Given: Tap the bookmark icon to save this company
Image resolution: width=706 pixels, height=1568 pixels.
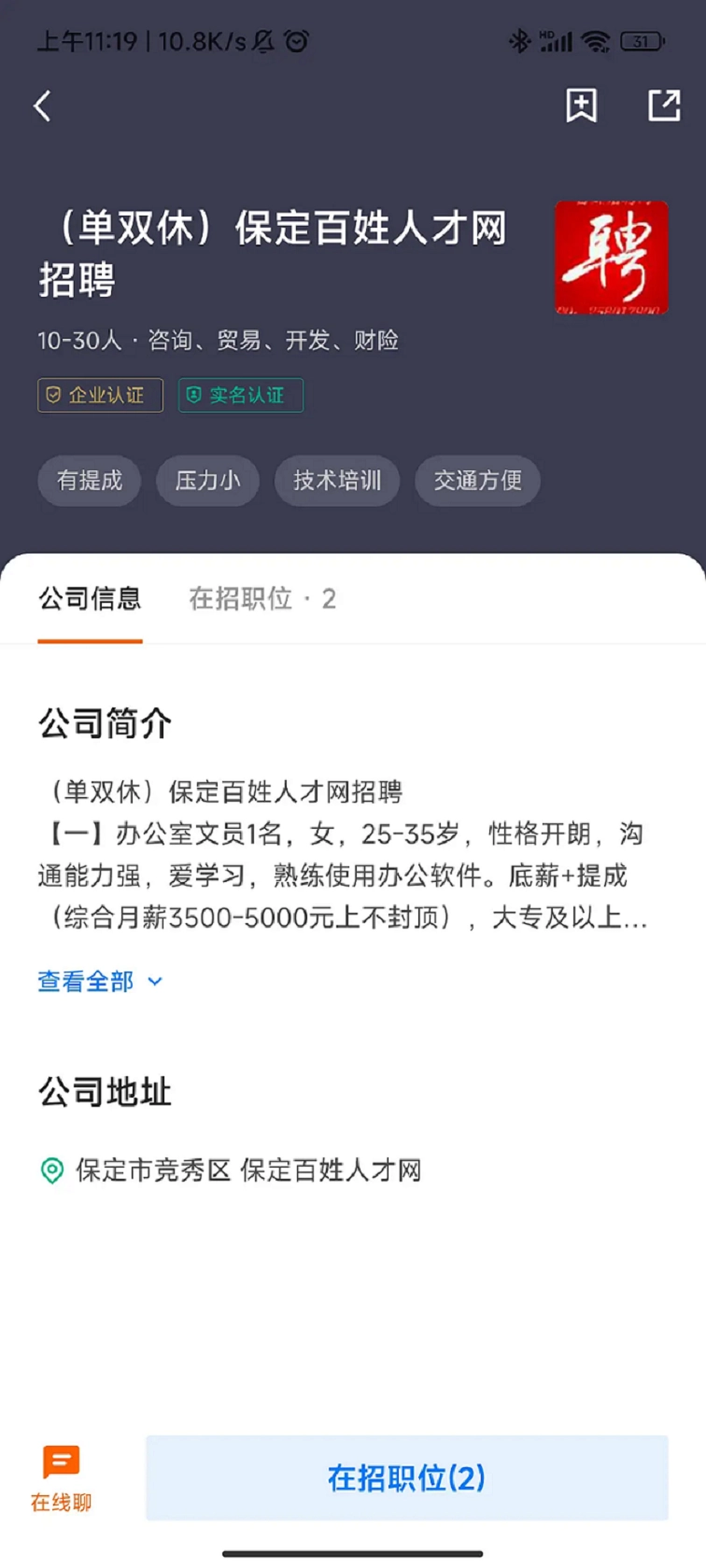Looking at the screenshot, I should (581, 105).
